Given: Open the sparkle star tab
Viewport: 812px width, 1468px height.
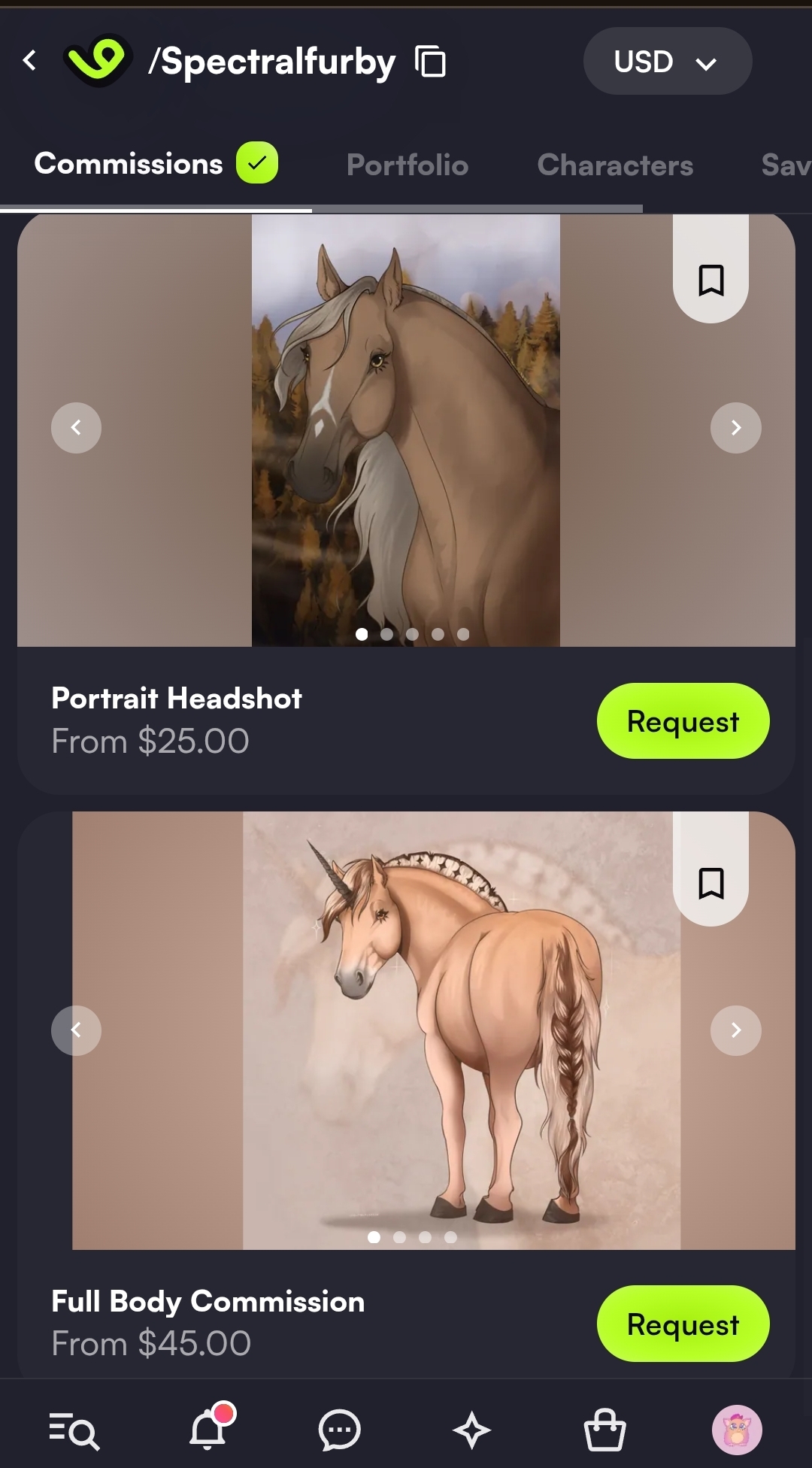Looking at the screenshot, I should pyautogui.click(x=472, y=1430).
